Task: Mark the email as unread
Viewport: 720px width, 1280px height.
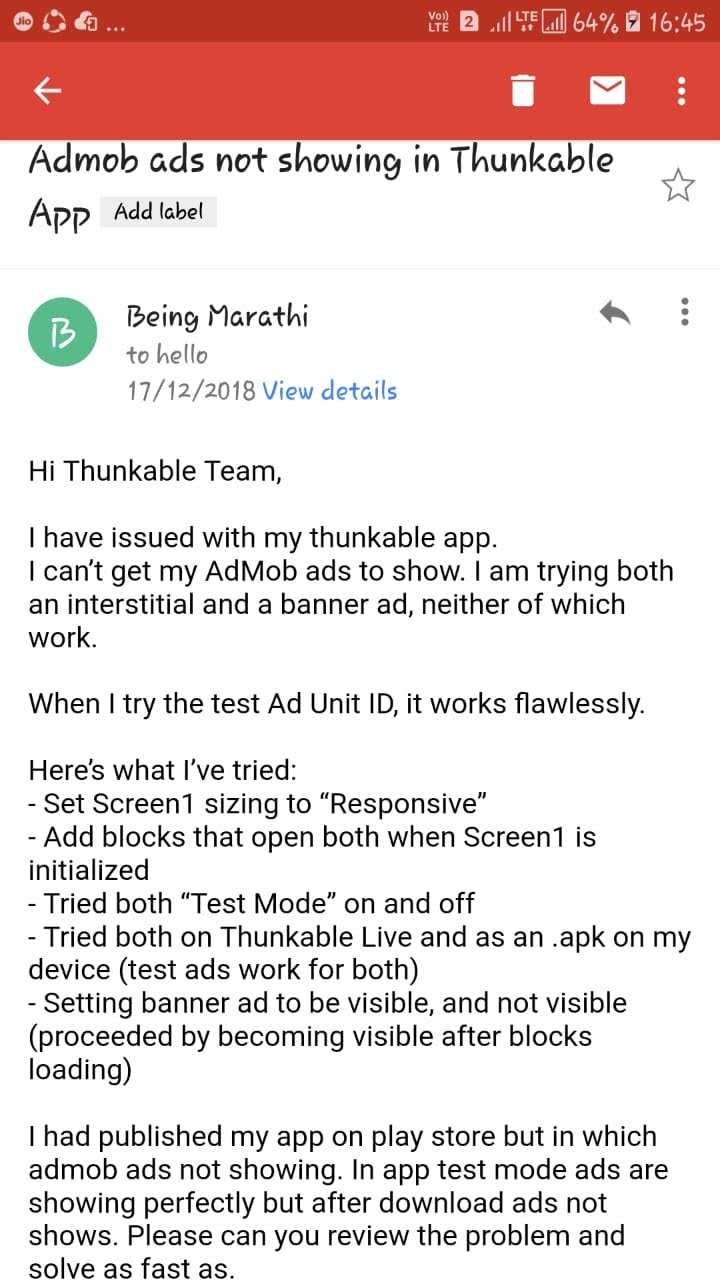Action: [x=607, y=91]
